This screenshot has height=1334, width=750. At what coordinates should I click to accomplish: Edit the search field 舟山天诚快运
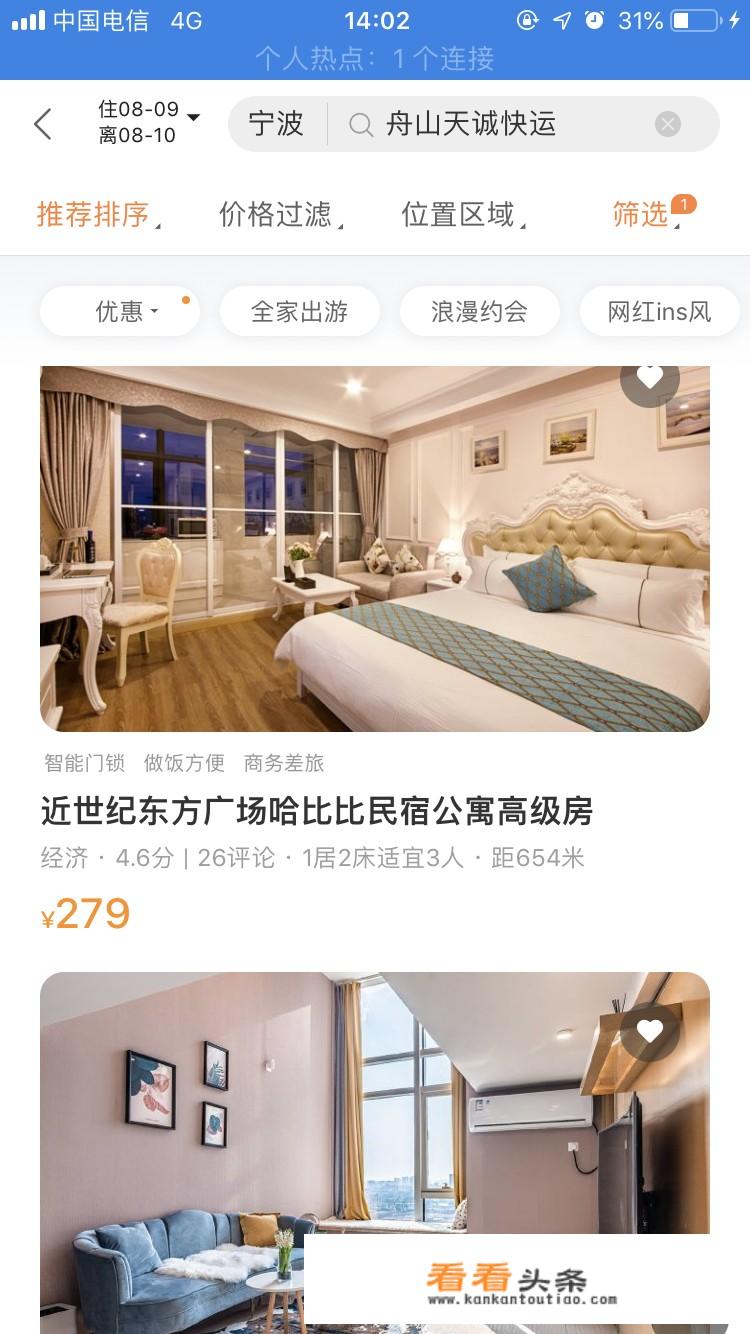[490, 124]
